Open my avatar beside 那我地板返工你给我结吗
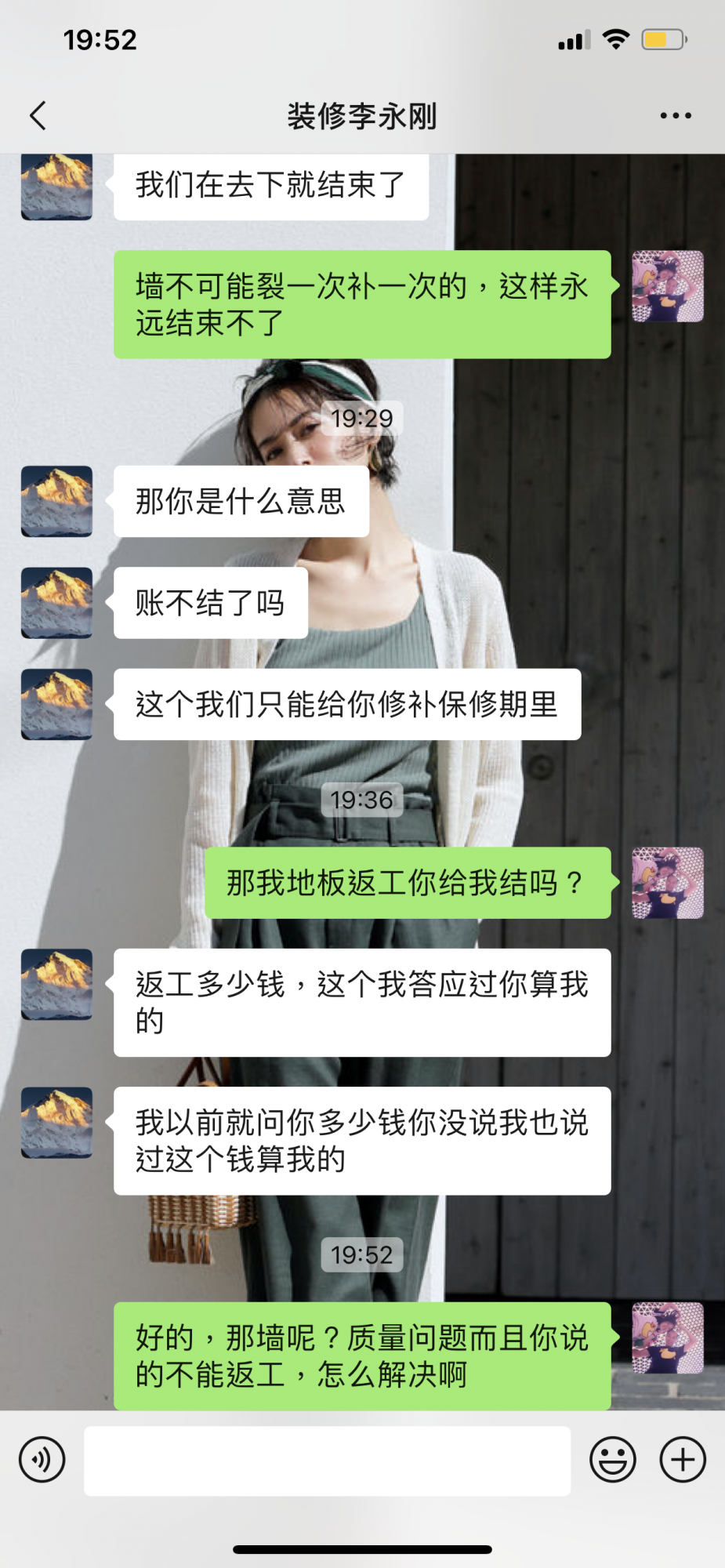The height and width of the screenshot is (1568, 725). [668, 883]
